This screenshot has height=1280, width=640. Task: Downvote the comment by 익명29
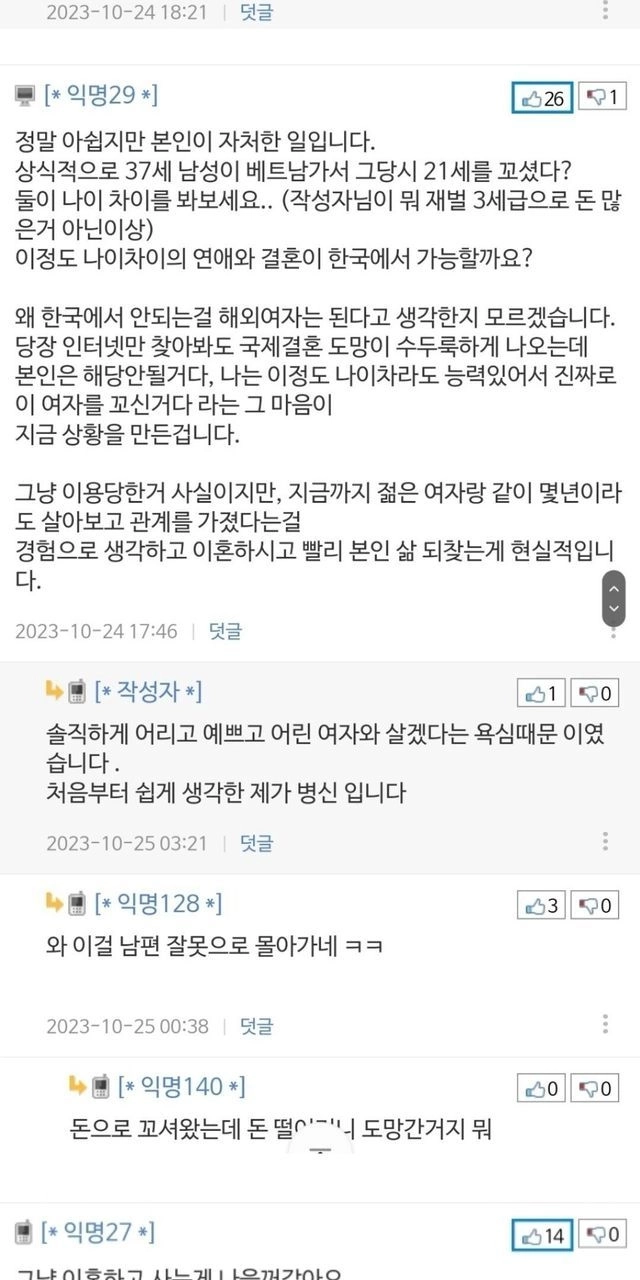click(603, 98)
